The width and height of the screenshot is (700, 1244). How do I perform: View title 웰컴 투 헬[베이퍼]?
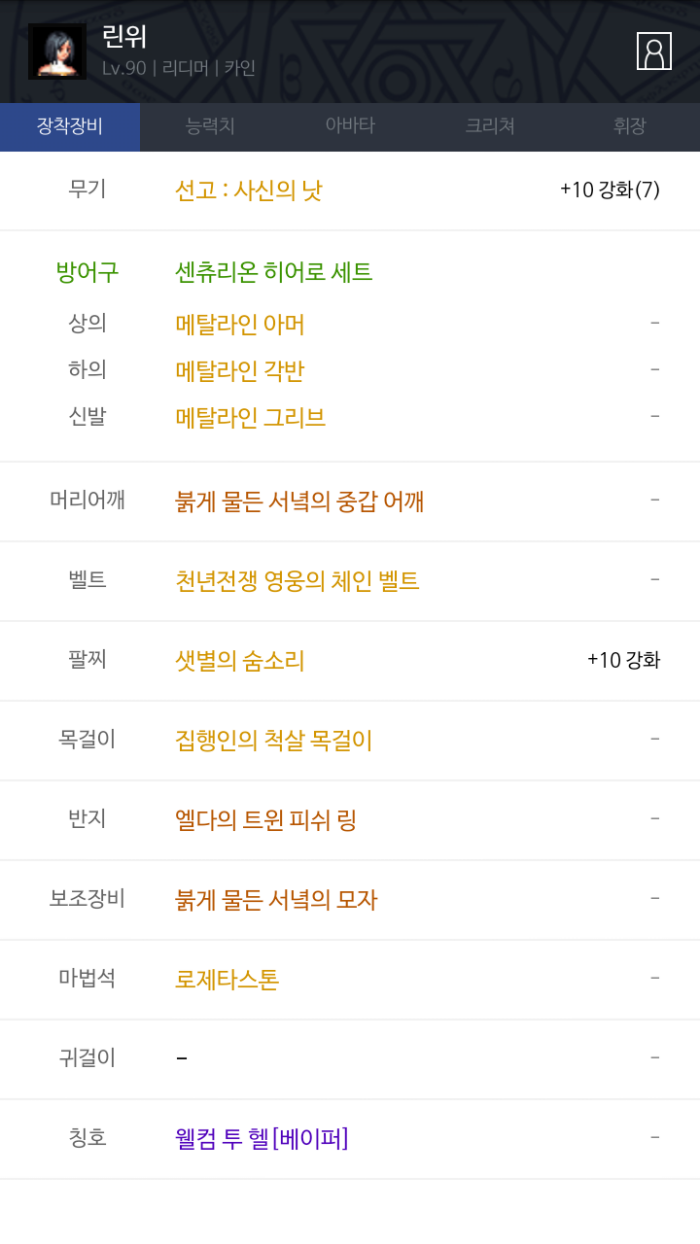coord(262,1138)
